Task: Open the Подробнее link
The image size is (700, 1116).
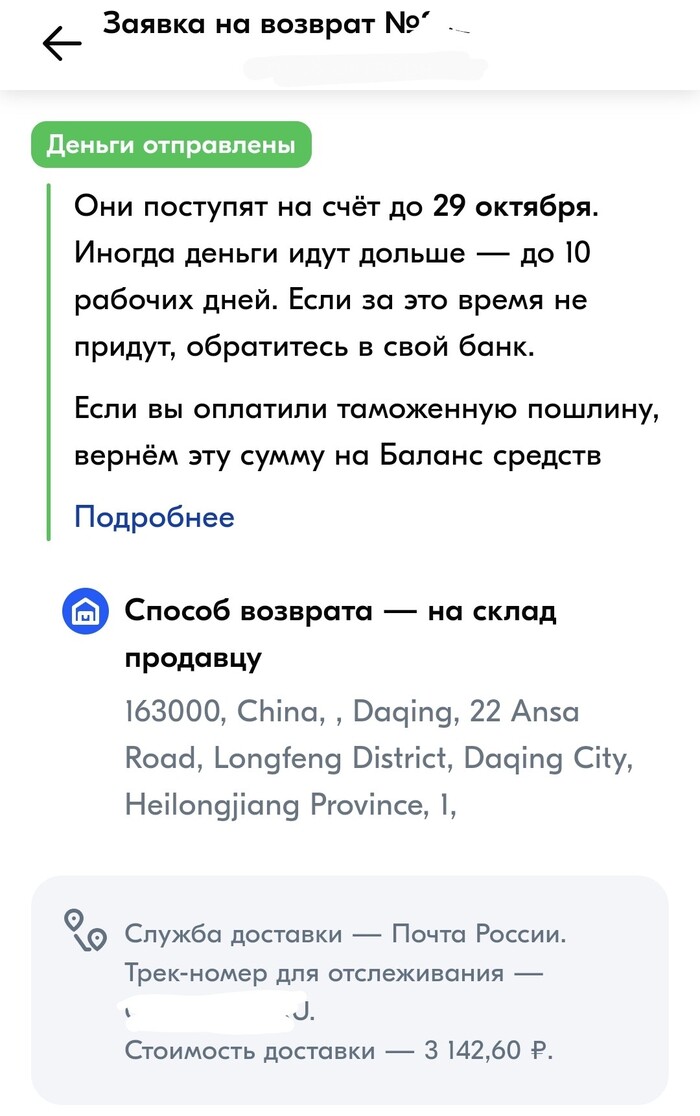Action: click(x=154, y=517)
